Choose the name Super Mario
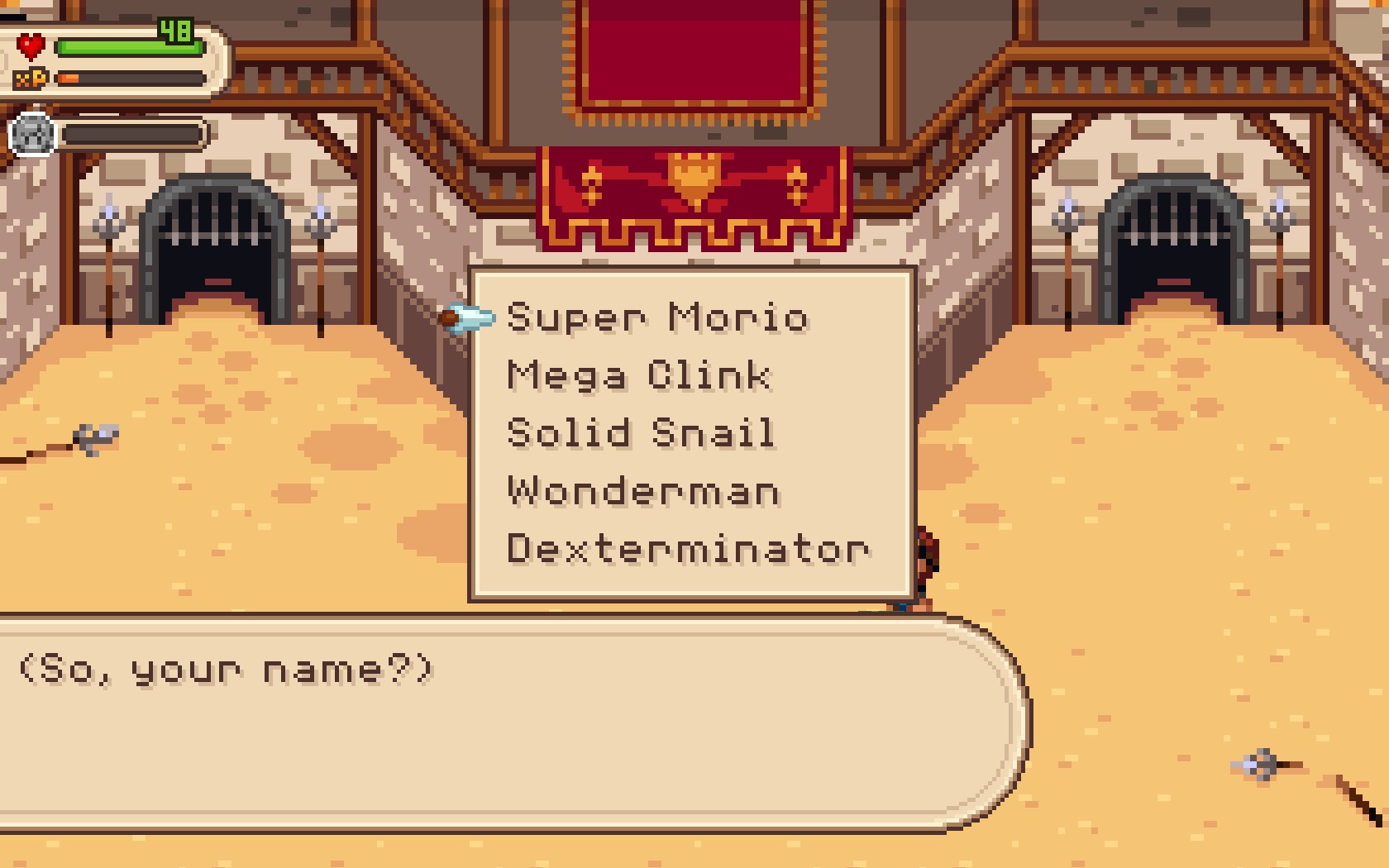Image resolution: width=1389 pixels, height=868 pixels. pos(657,318)
